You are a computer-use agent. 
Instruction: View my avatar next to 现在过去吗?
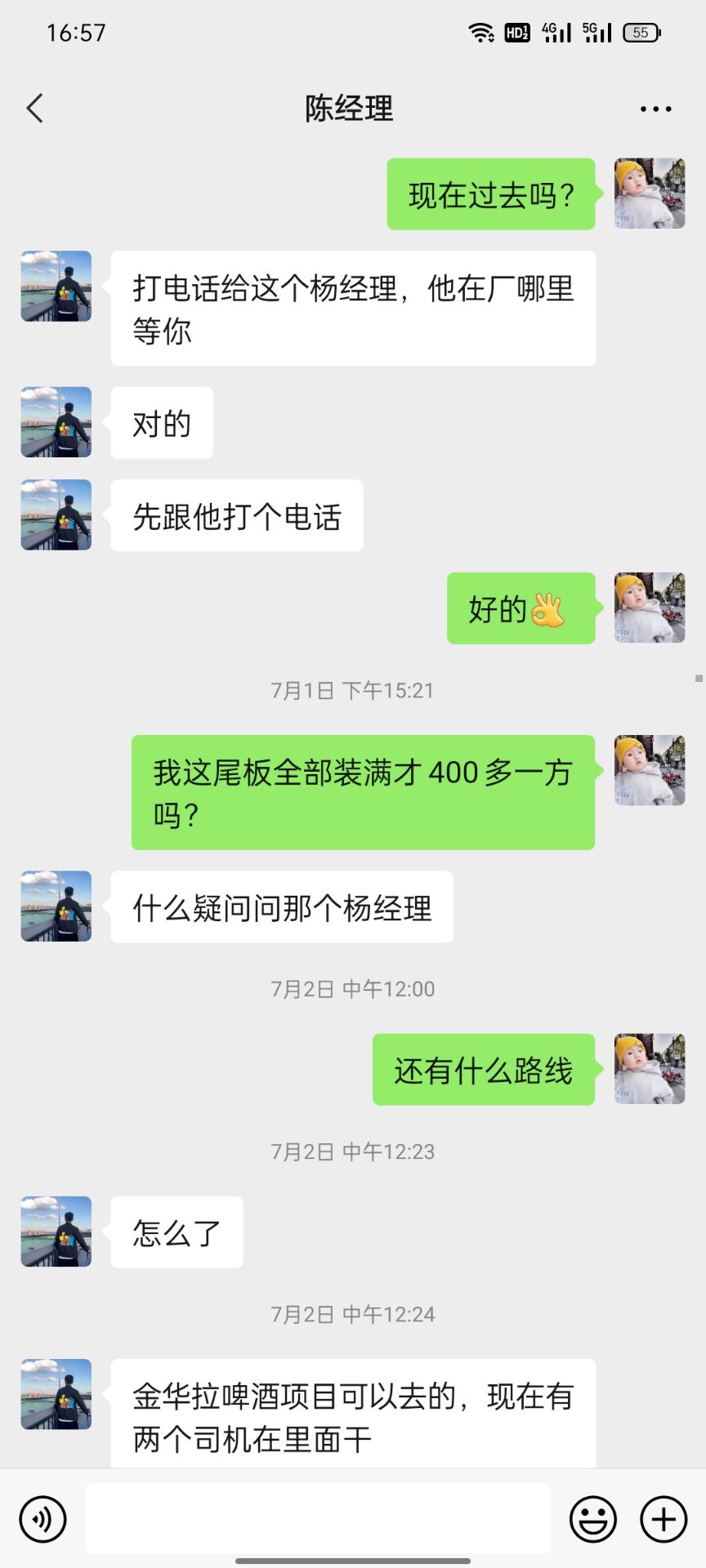(x=650, y=194)
